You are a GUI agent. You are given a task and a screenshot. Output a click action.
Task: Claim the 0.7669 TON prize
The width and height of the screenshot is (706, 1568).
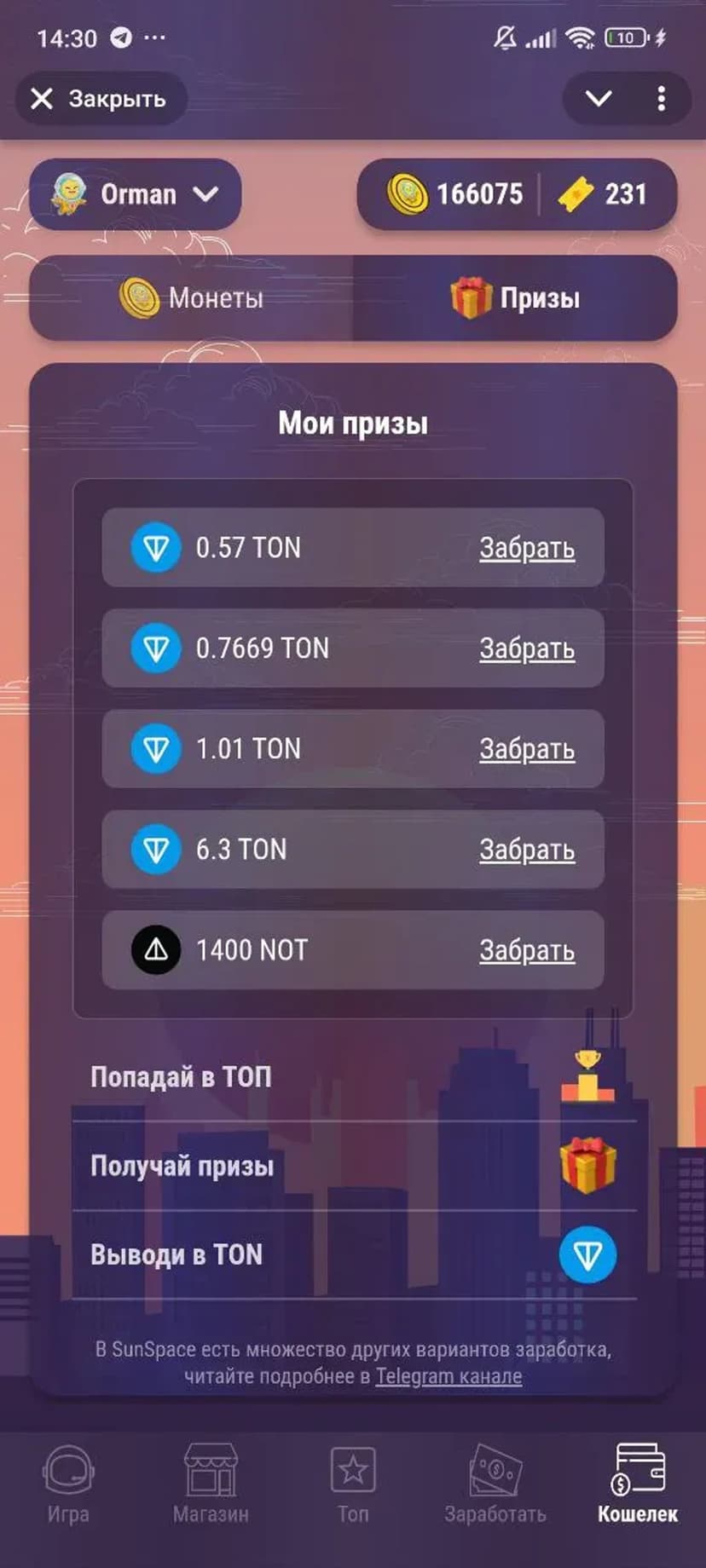[x=526, y=649]
